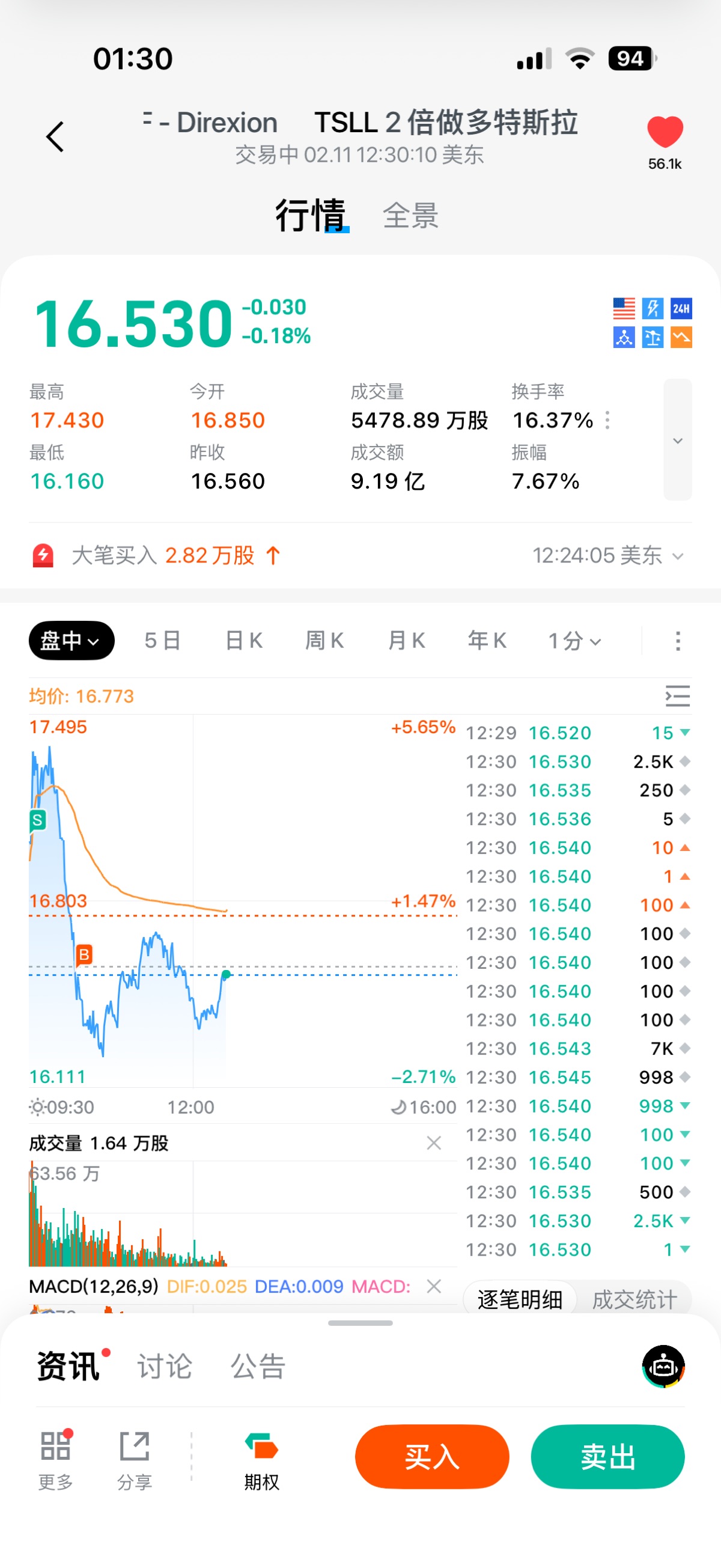Select the 日K chart
This screenshot has width=721, height=1568.
243,640
